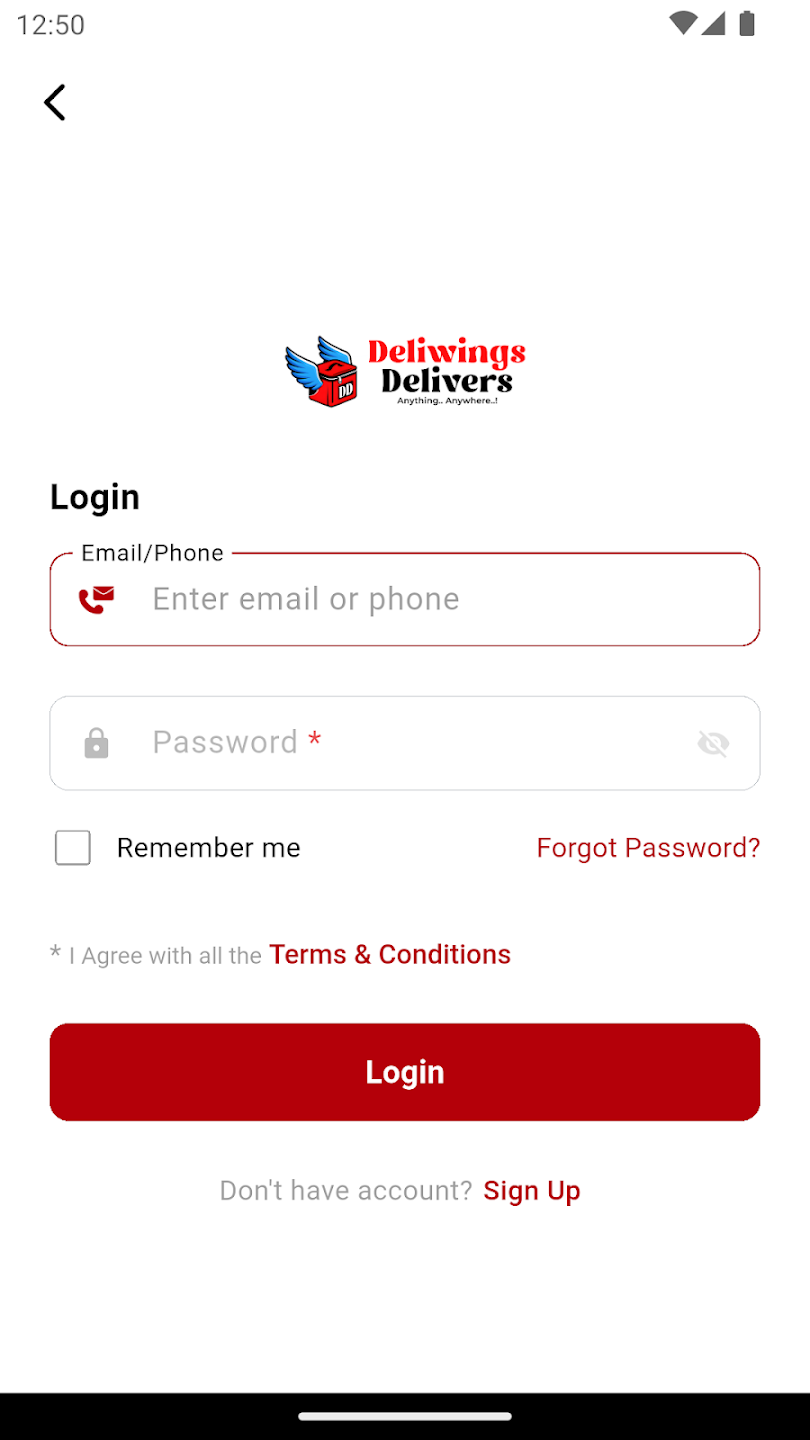Open the Forgot Password link
The width and height of the screenshot is (810, 1440).
coord(648,847)
